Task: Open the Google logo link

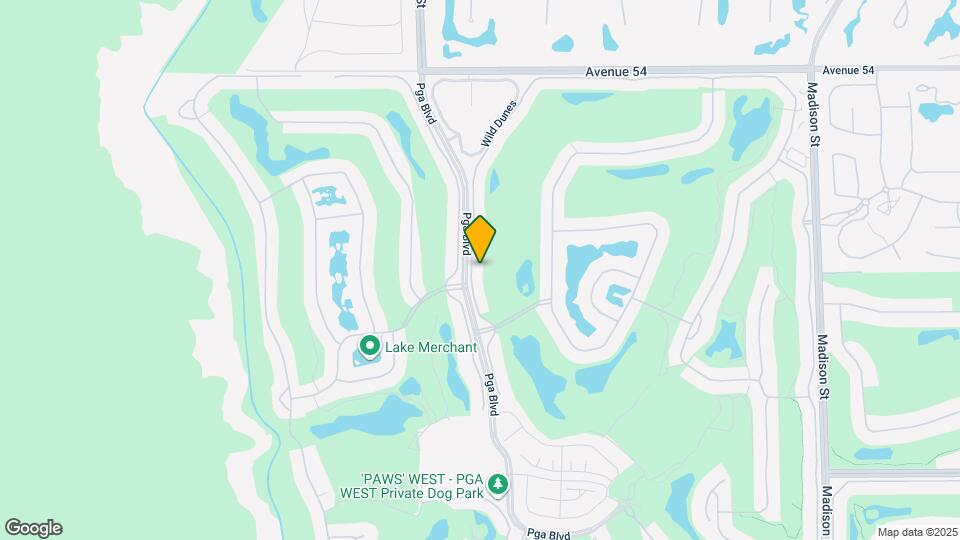Action: 33,528
